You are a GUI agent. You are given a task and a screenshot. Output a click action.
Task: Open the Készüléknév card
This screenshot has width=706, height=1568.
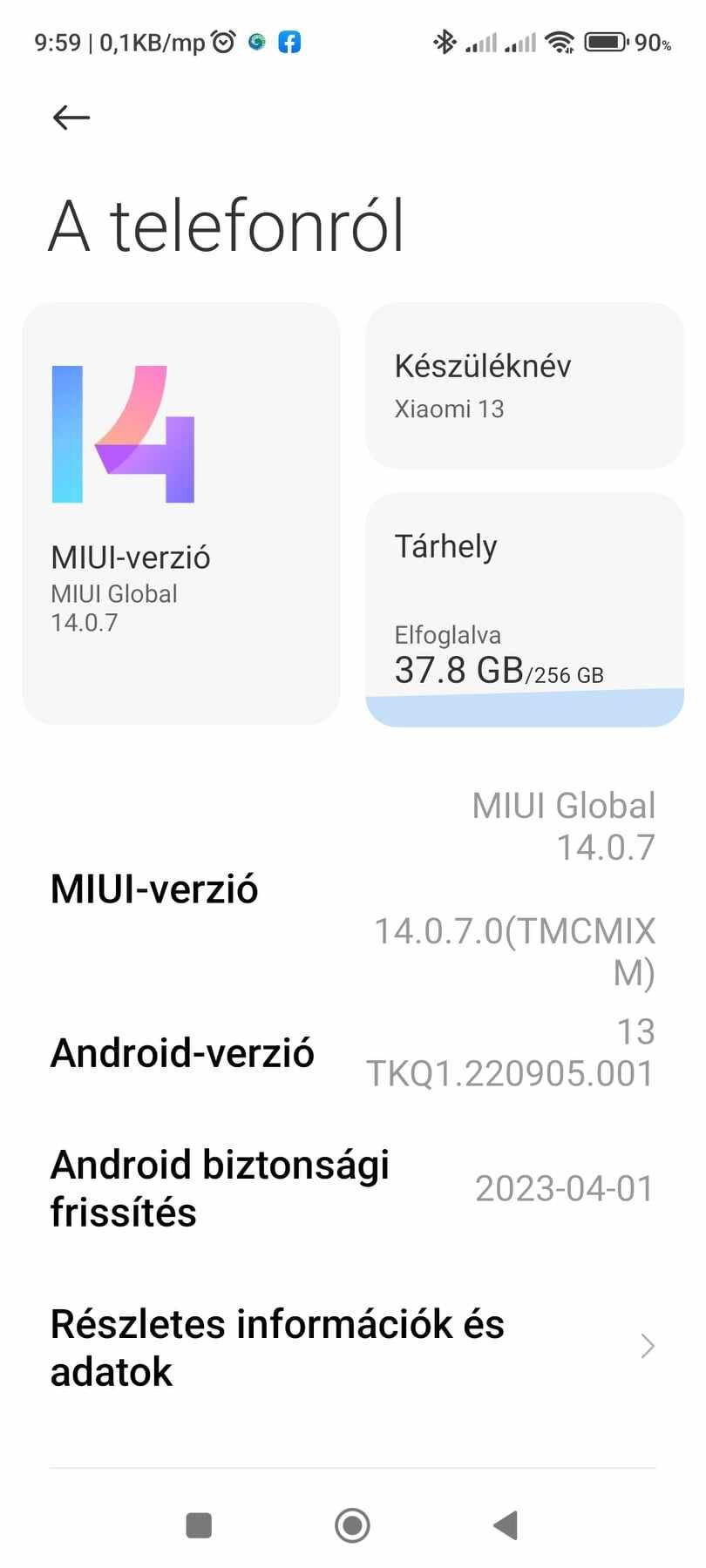point(525,386)
